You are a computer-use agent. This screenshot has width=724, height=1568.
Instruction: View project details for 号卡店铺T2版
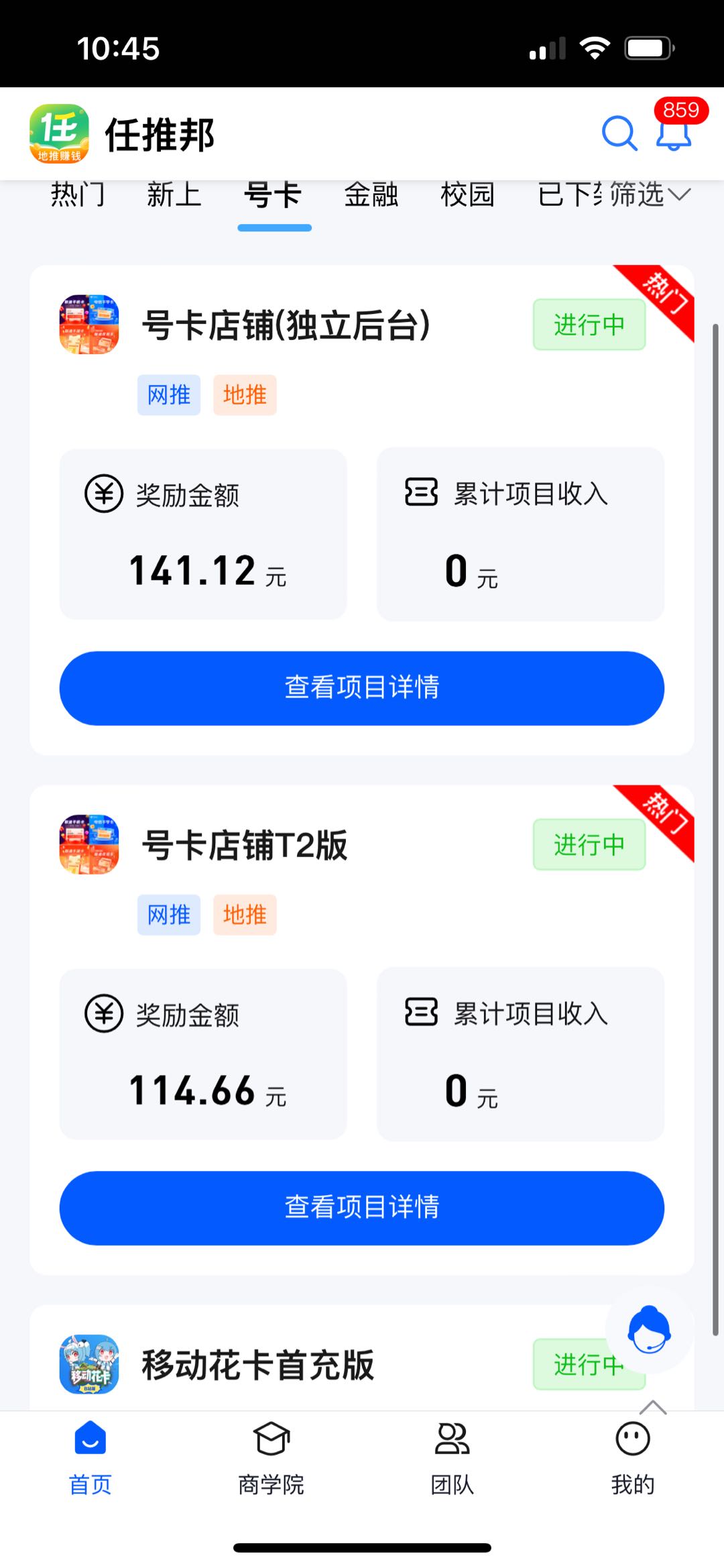362,1208
